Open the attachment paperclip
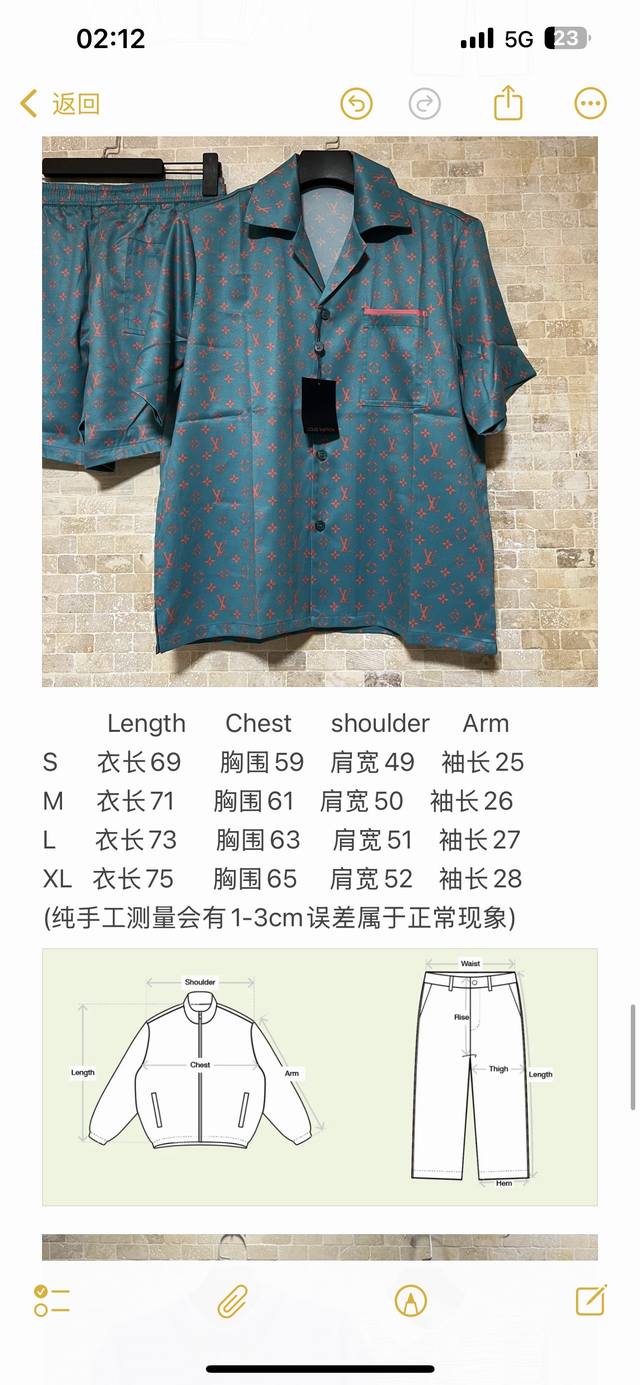Viewport: 640px width, 1385px height. (232, 1300)
